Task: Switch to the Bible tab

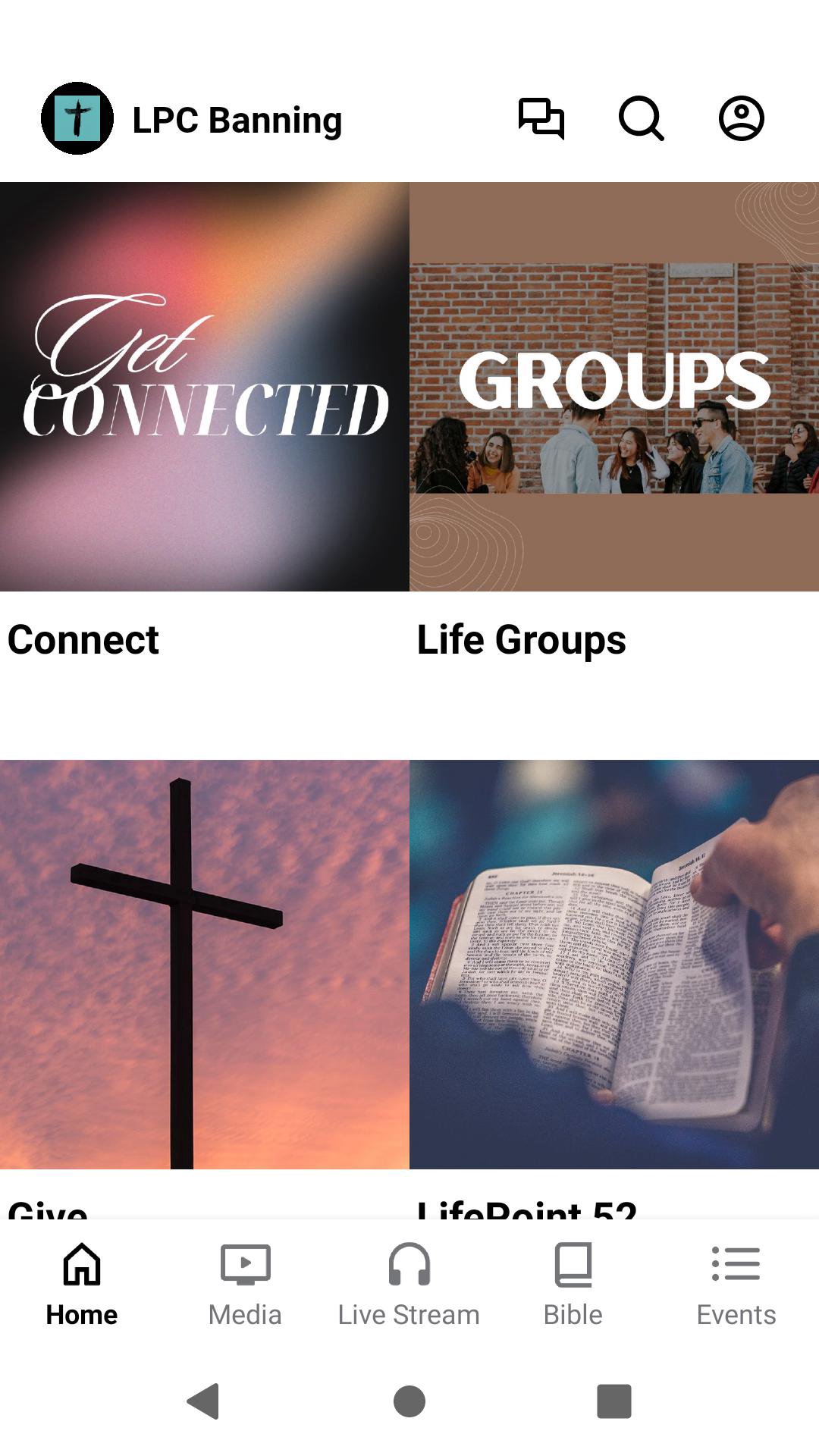Action: [x=573, y=1285]
